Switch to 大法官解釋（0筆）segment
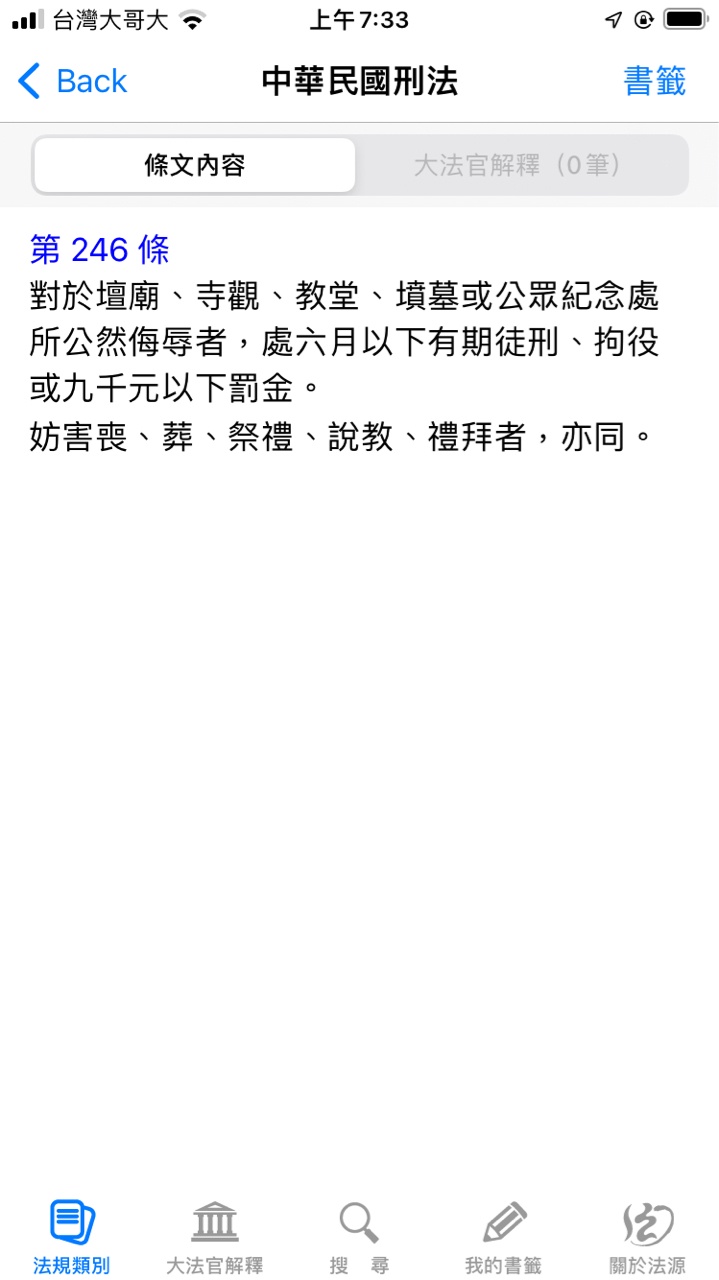This screenshot has width=719, height=1280. click(x=519, y=165)
